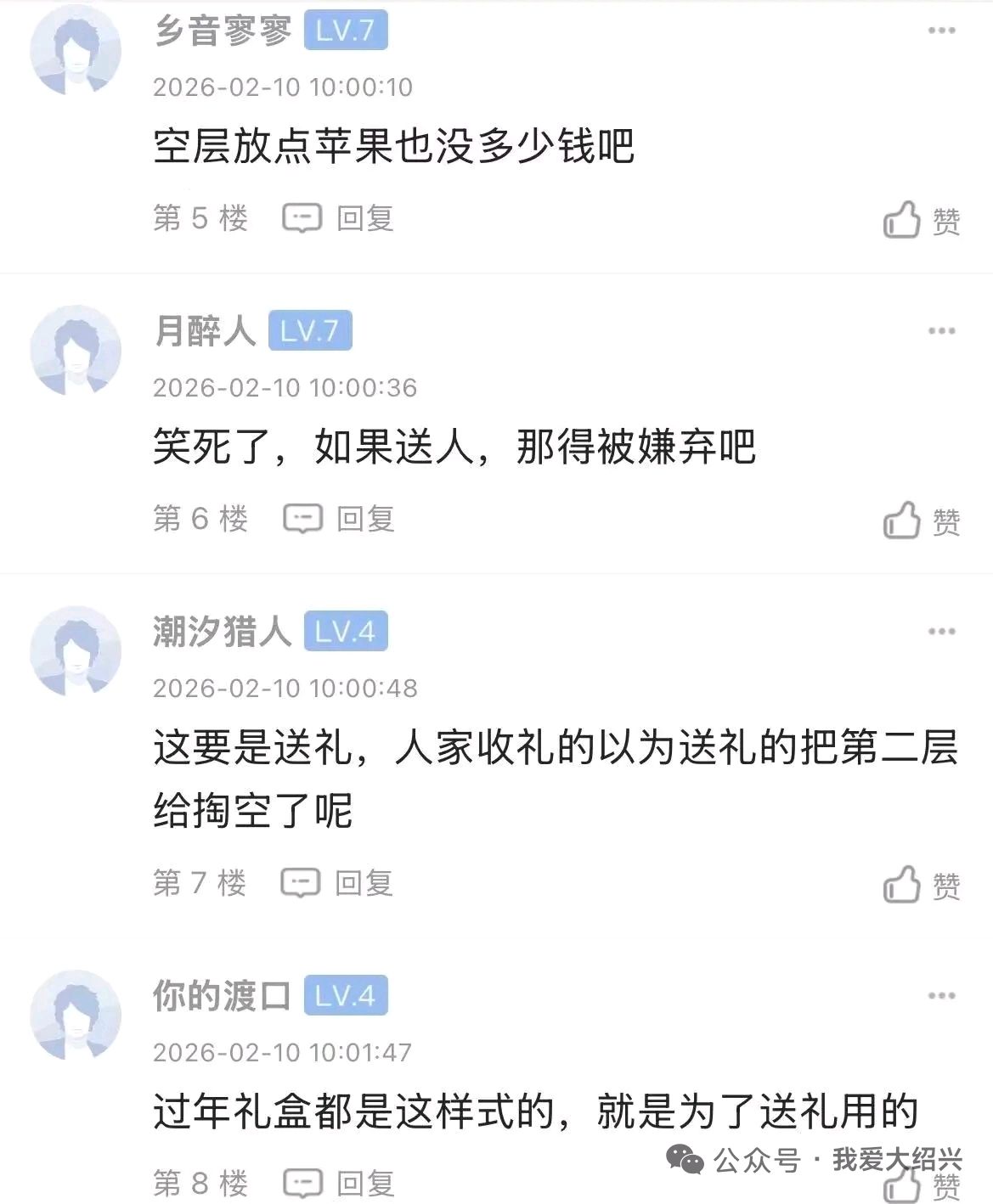Tap 潮汐猎人's avatar
Image resolution: width=993 pixels, height=1204 pixels.
tap(76, 652)
